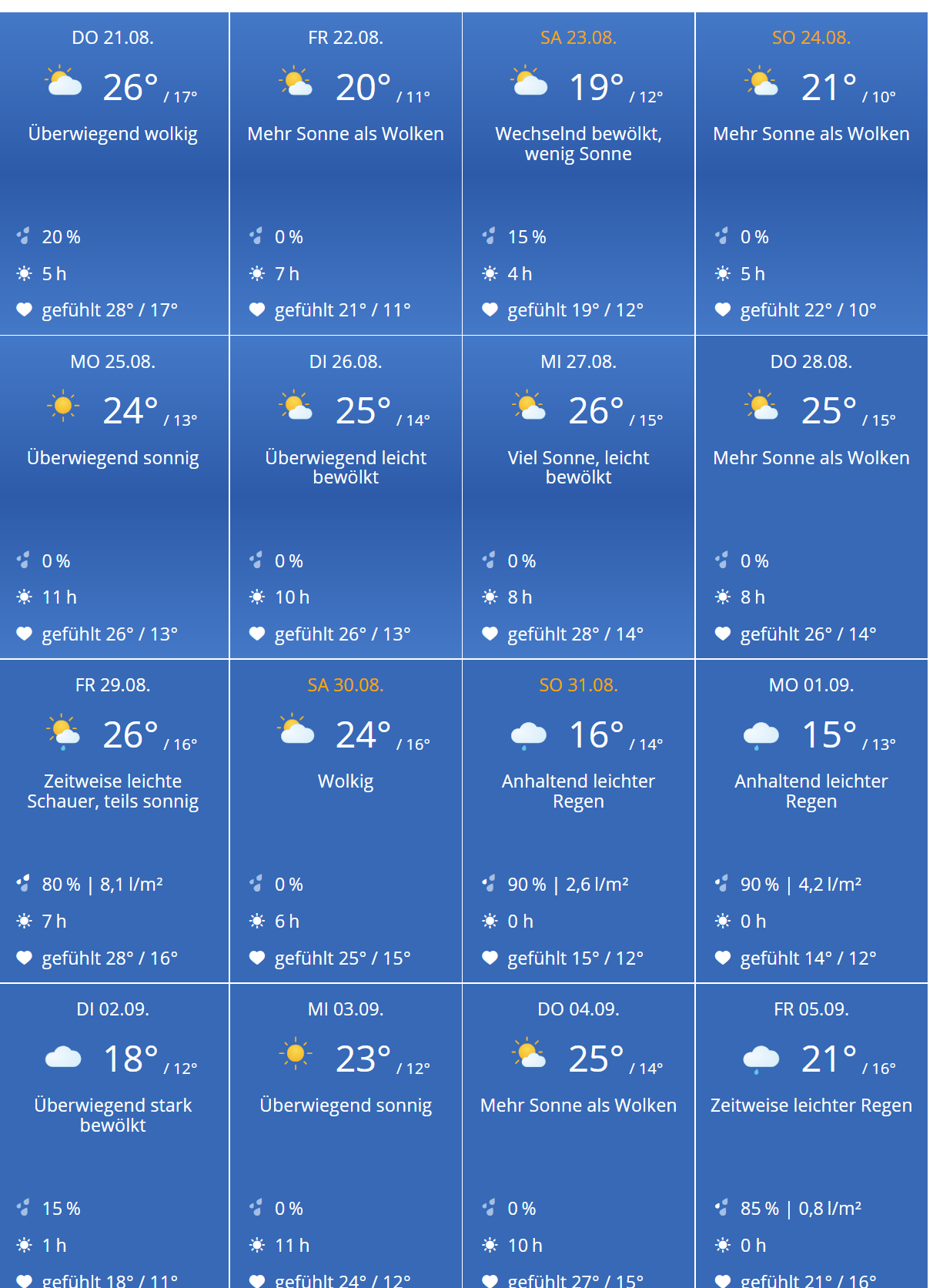Show details for MI 03.09.
This screenshot has width=933, height=1288.
(x=346, y=1136)
